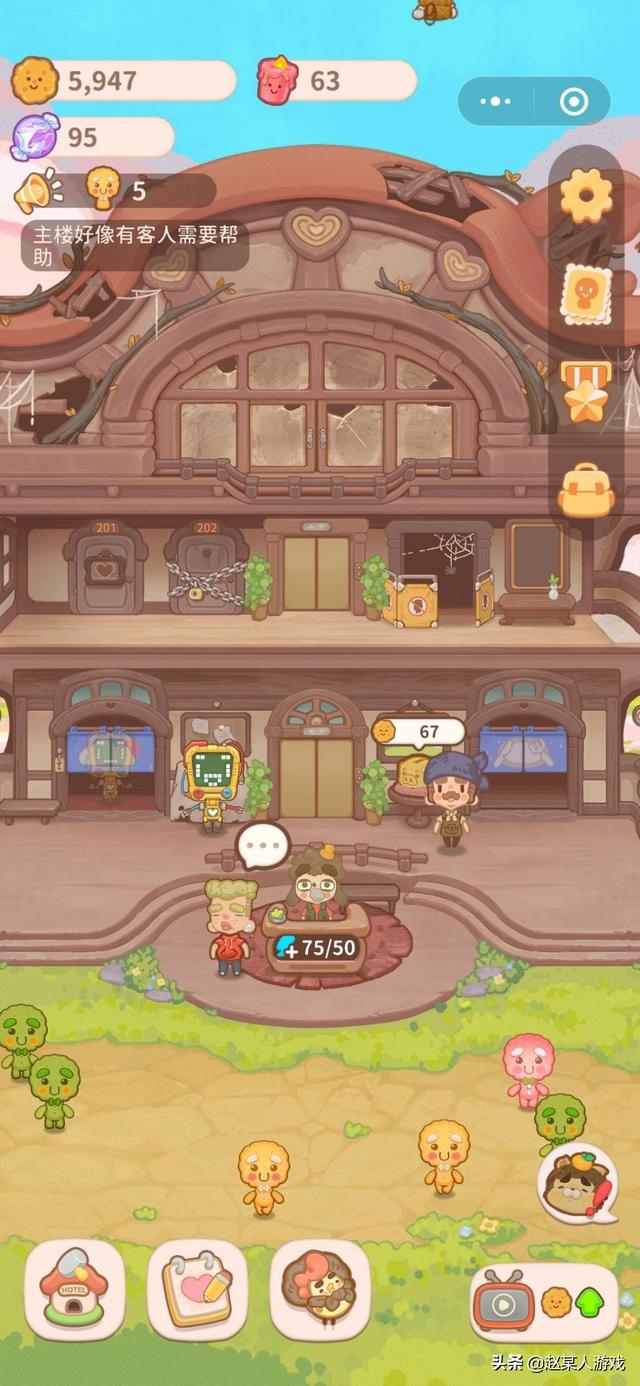This screenshot has width=640, height=1386.
Task: Open the notice about main building guests
Action: 135,245
